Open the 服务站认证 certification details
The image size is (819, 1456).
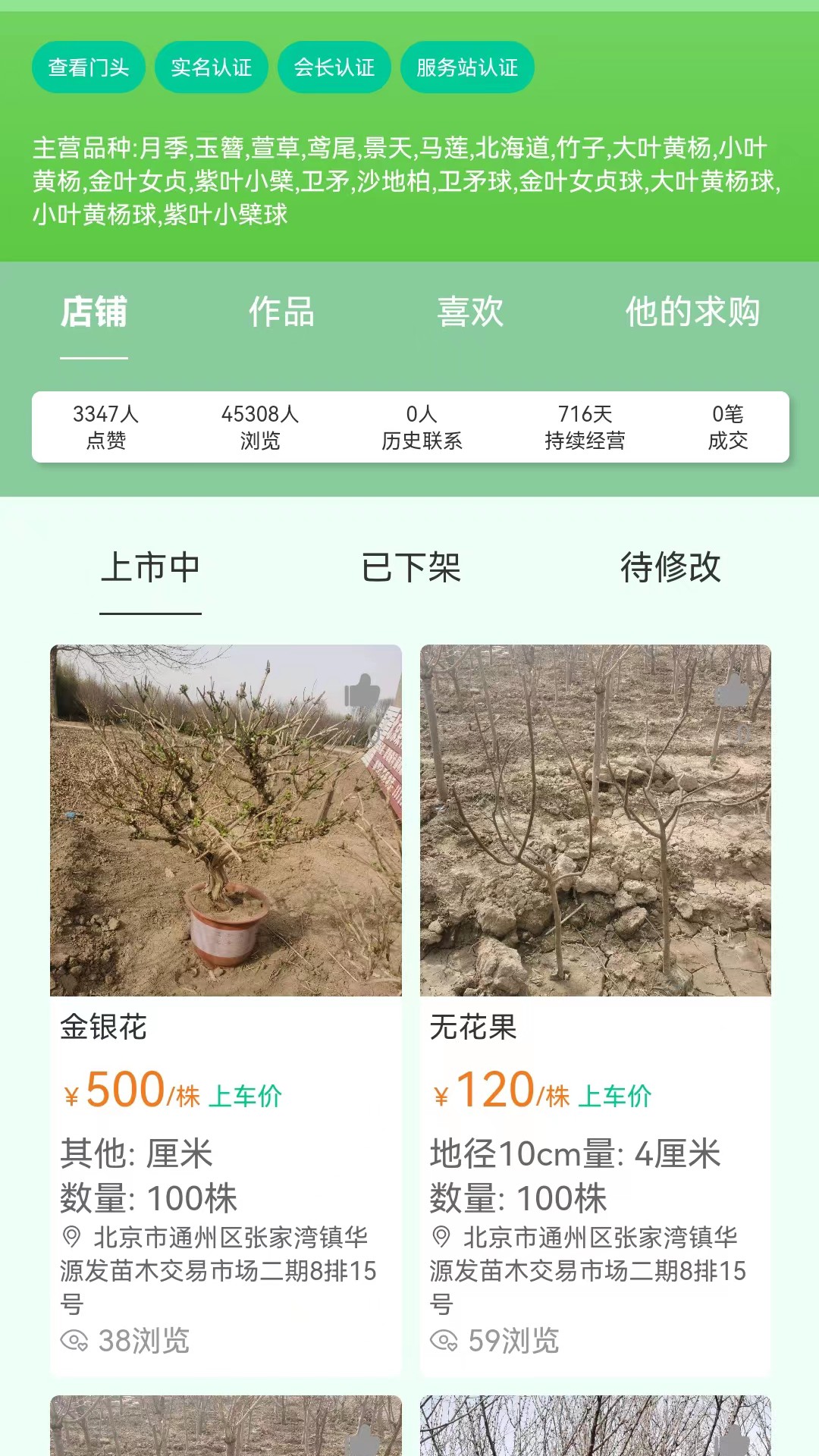468,67
